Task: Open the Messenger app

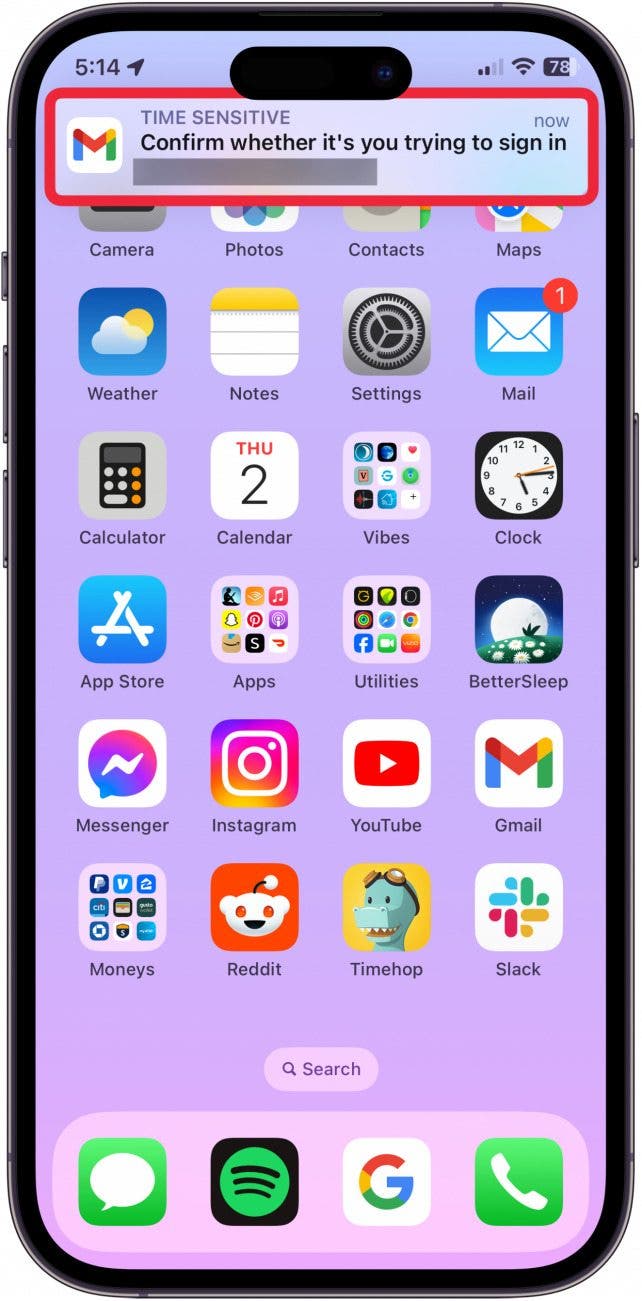Action: (x=122, y=764)
